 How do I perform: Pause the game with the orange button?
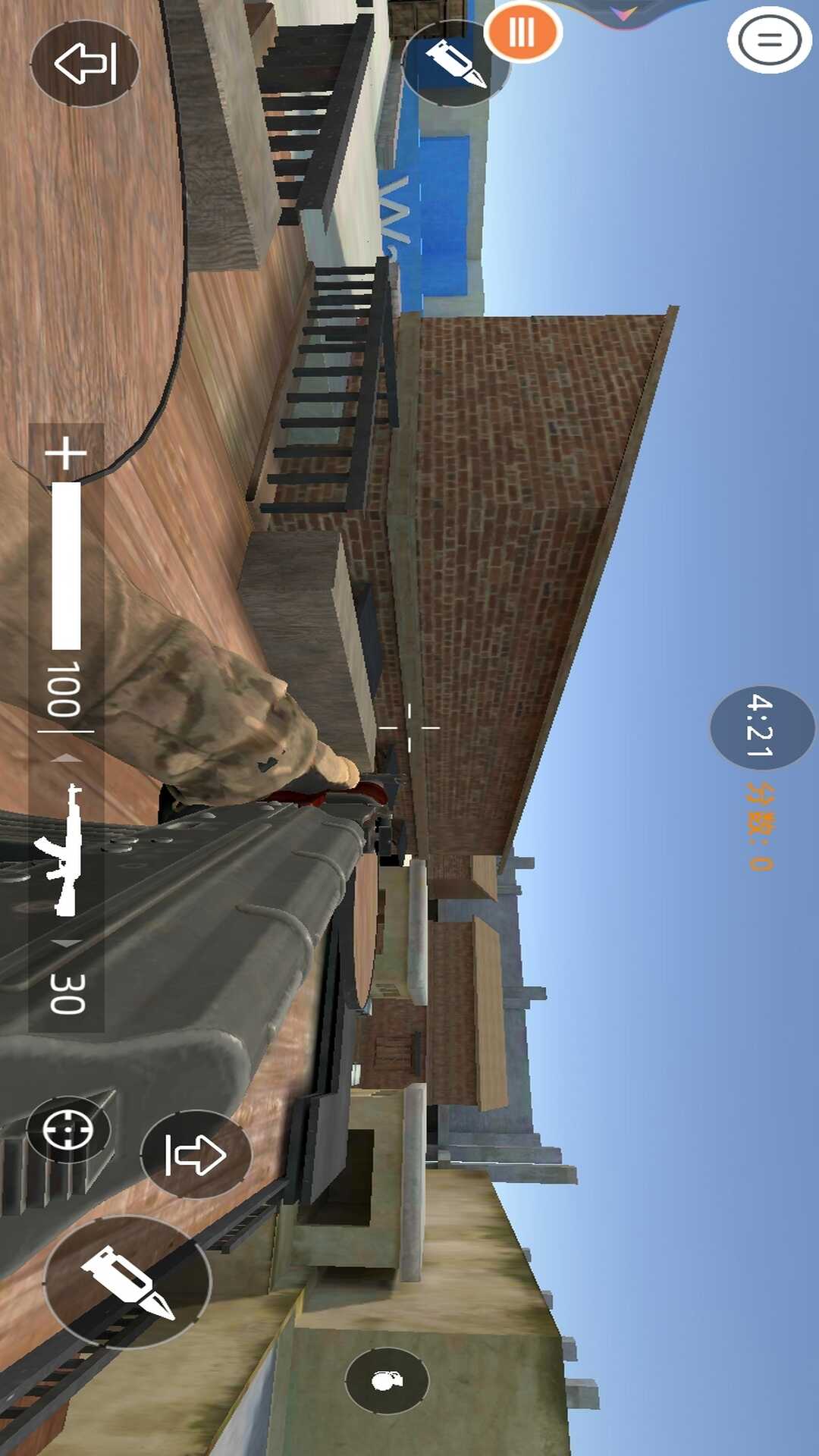click(x=522, y=32)
